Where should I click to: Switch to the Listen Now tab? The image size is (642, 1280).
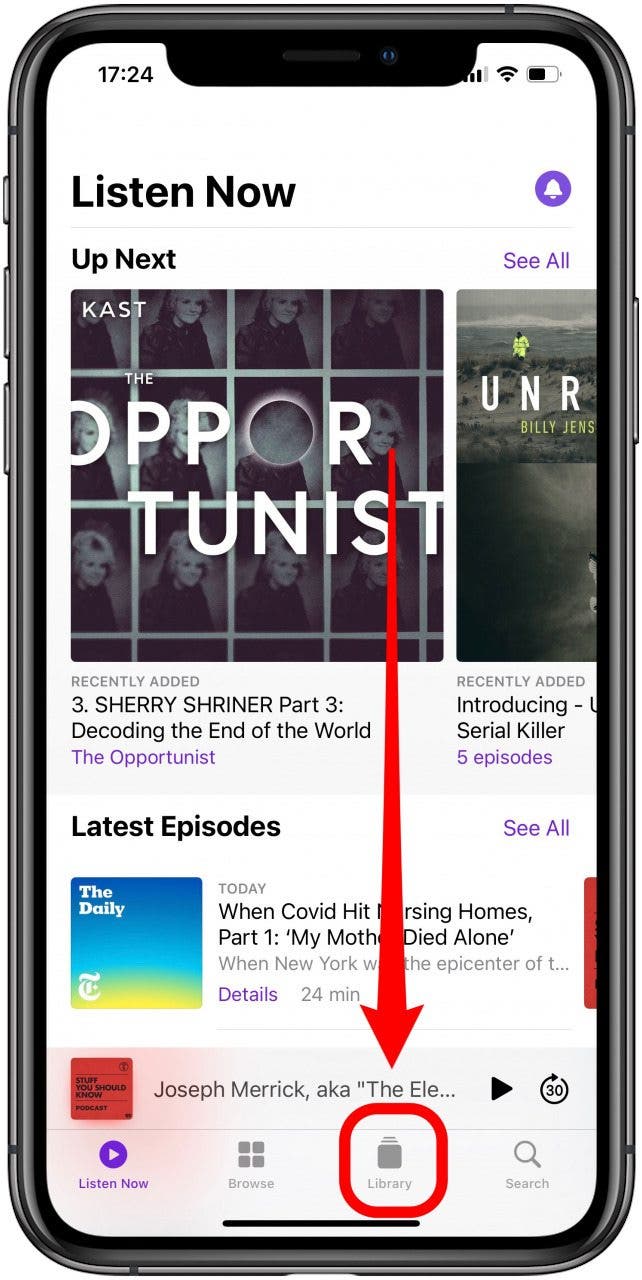pyautogui.click(x=113, y=1165)
